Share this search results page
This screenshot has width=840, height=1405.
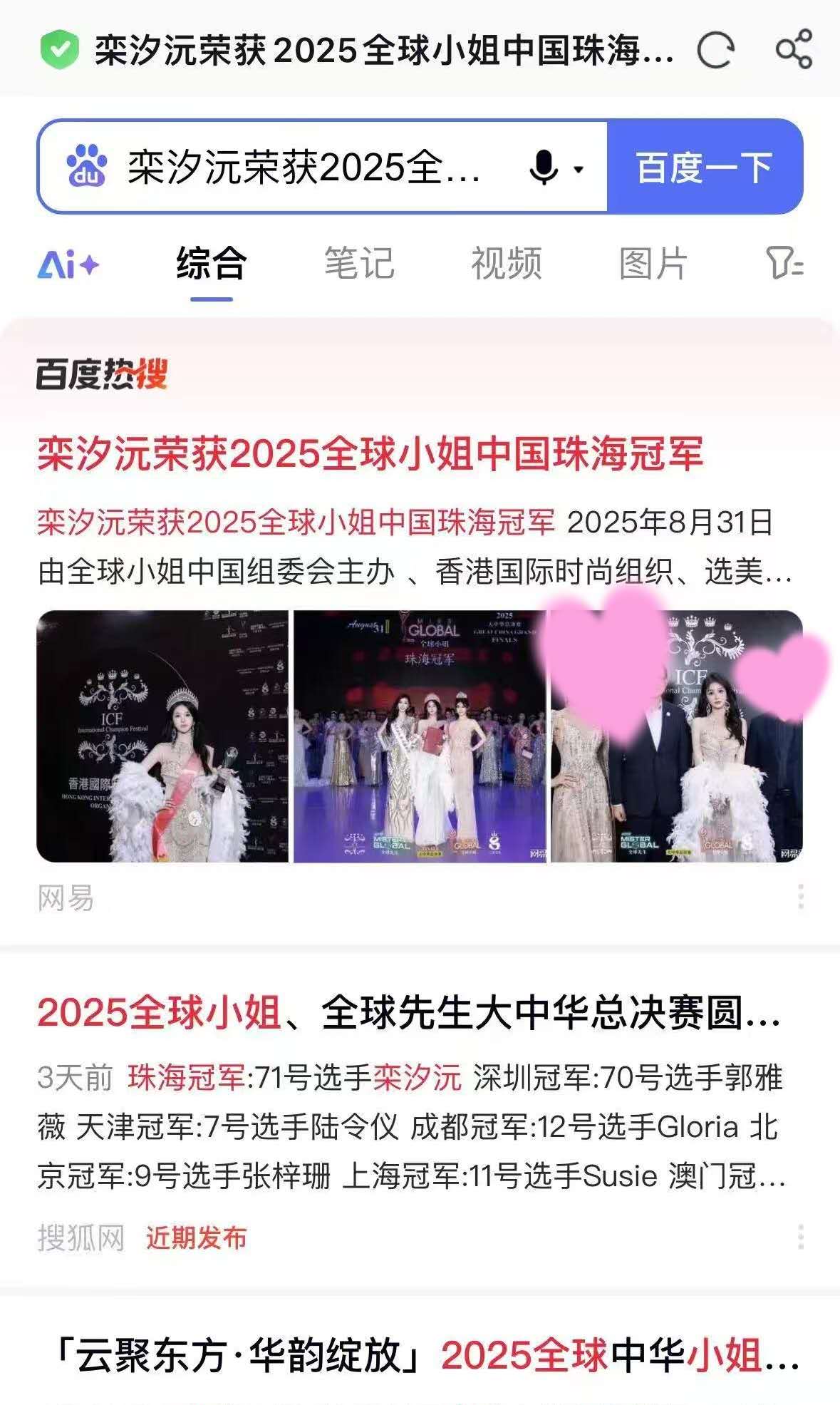tap(794, 49)
